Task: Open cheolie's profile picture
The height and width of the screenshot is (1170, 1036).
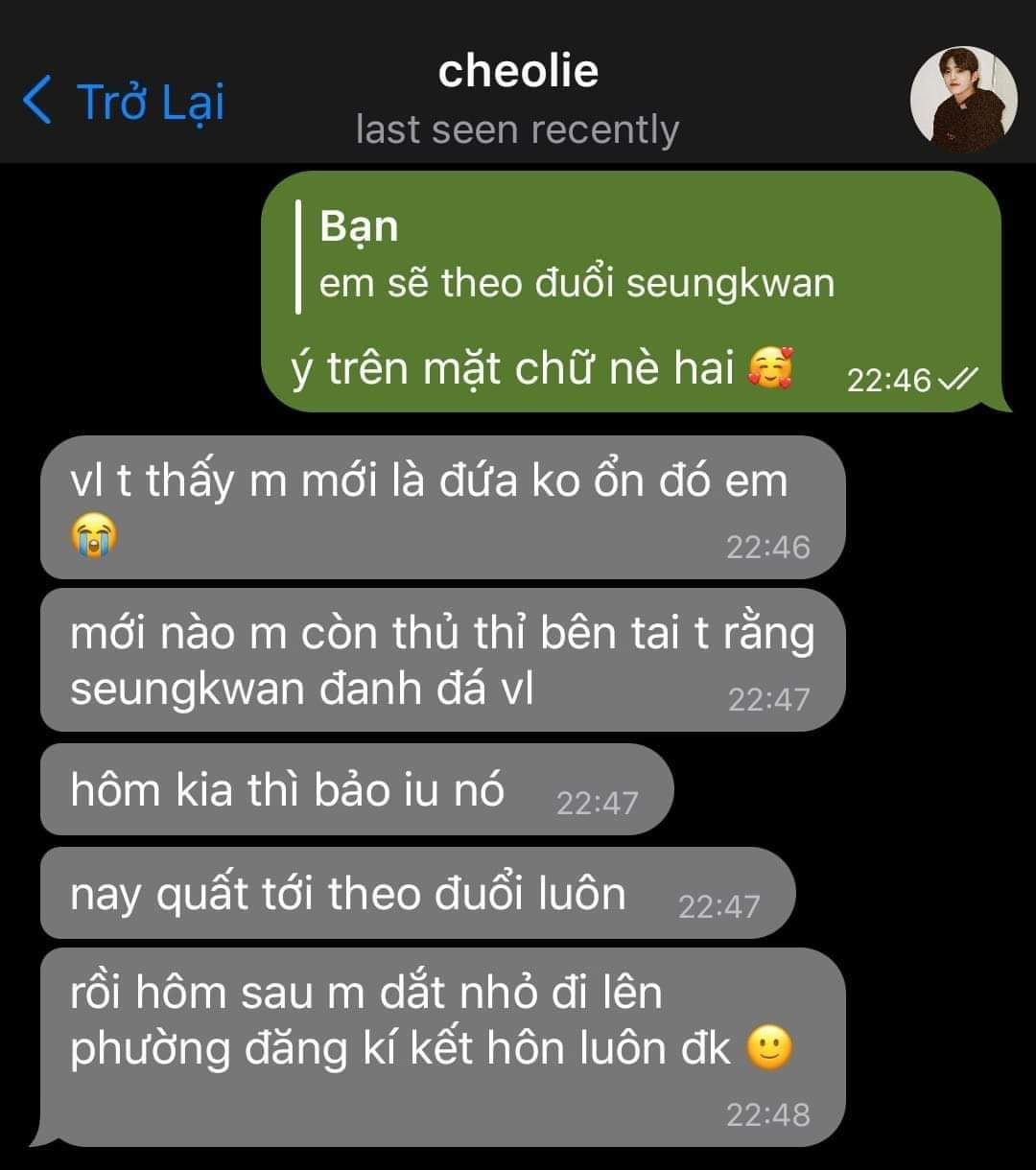Action: [x=962, y=100]
